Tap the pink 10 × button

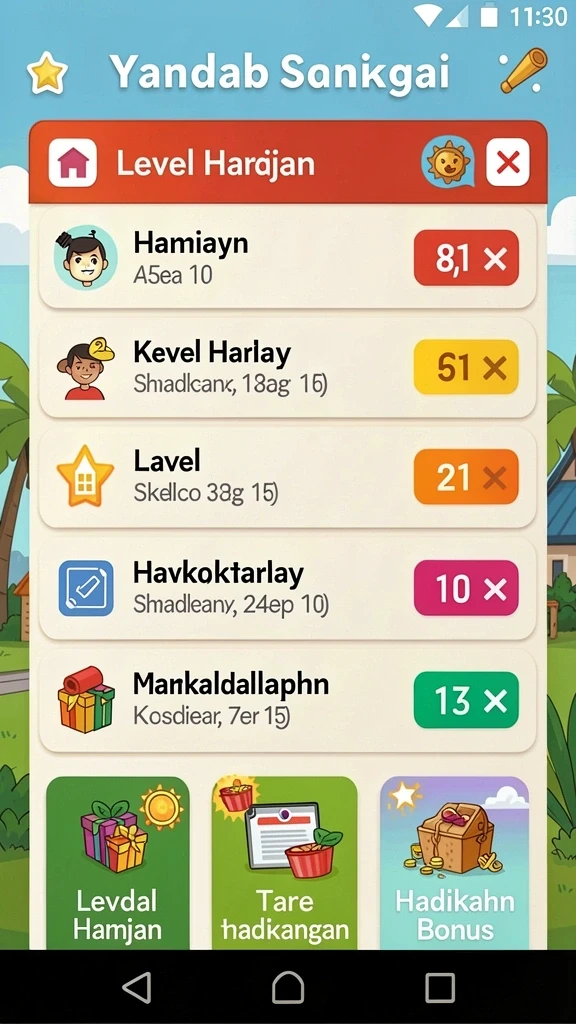(466, 588)
